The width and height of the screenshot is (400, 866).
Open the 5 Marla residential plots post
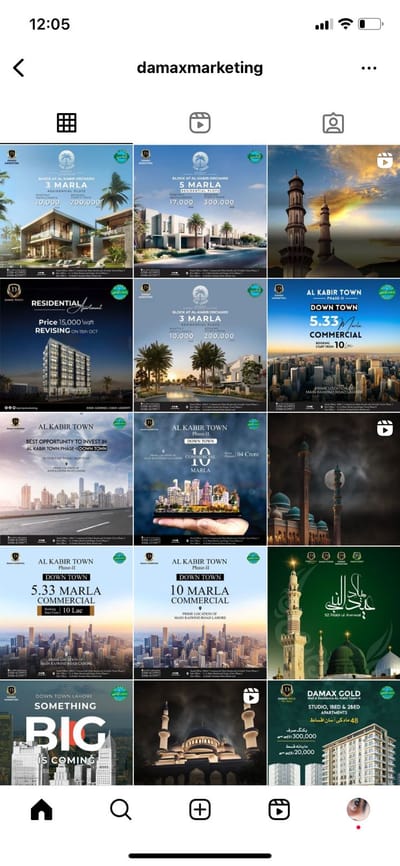click(x=200, y=211)
